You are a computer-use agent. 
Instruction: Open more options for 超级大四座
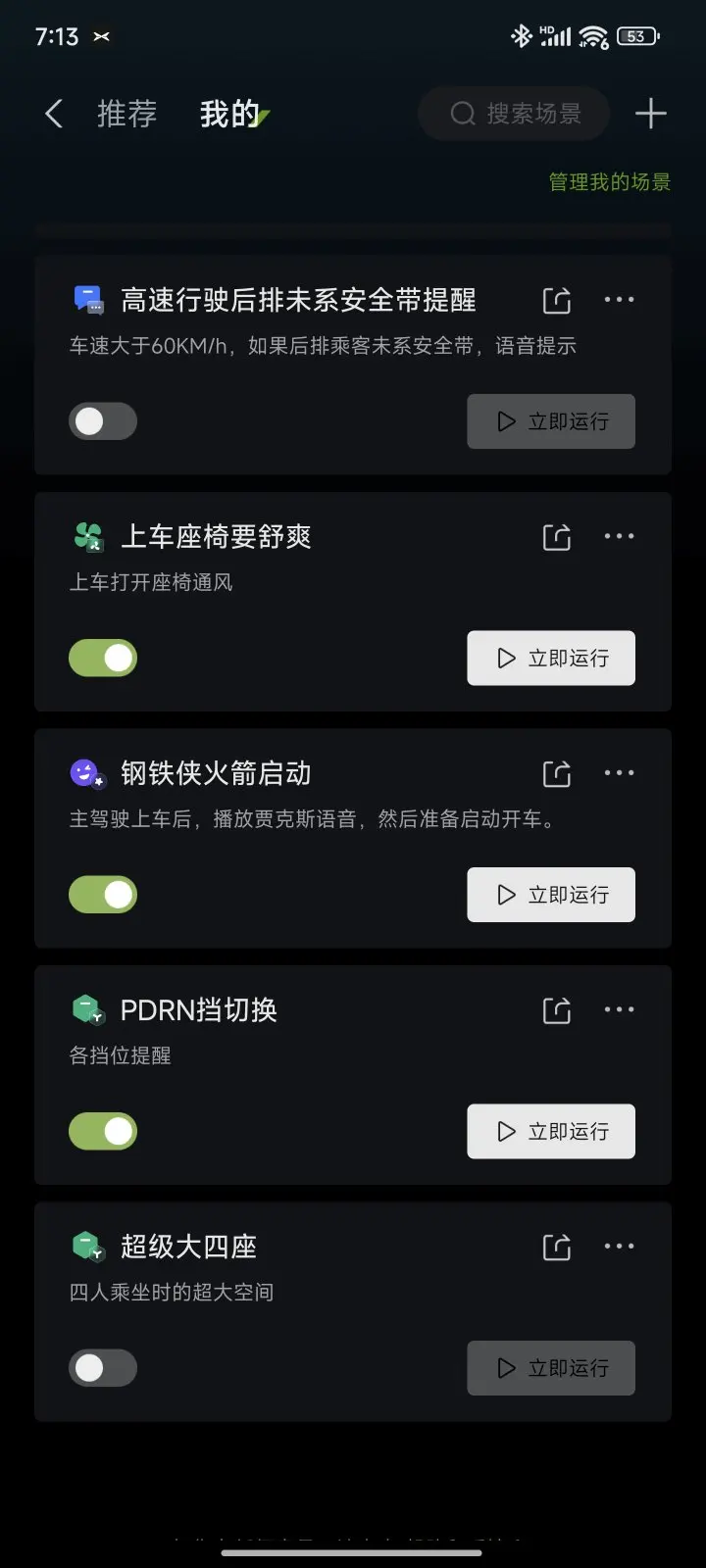619,1247
